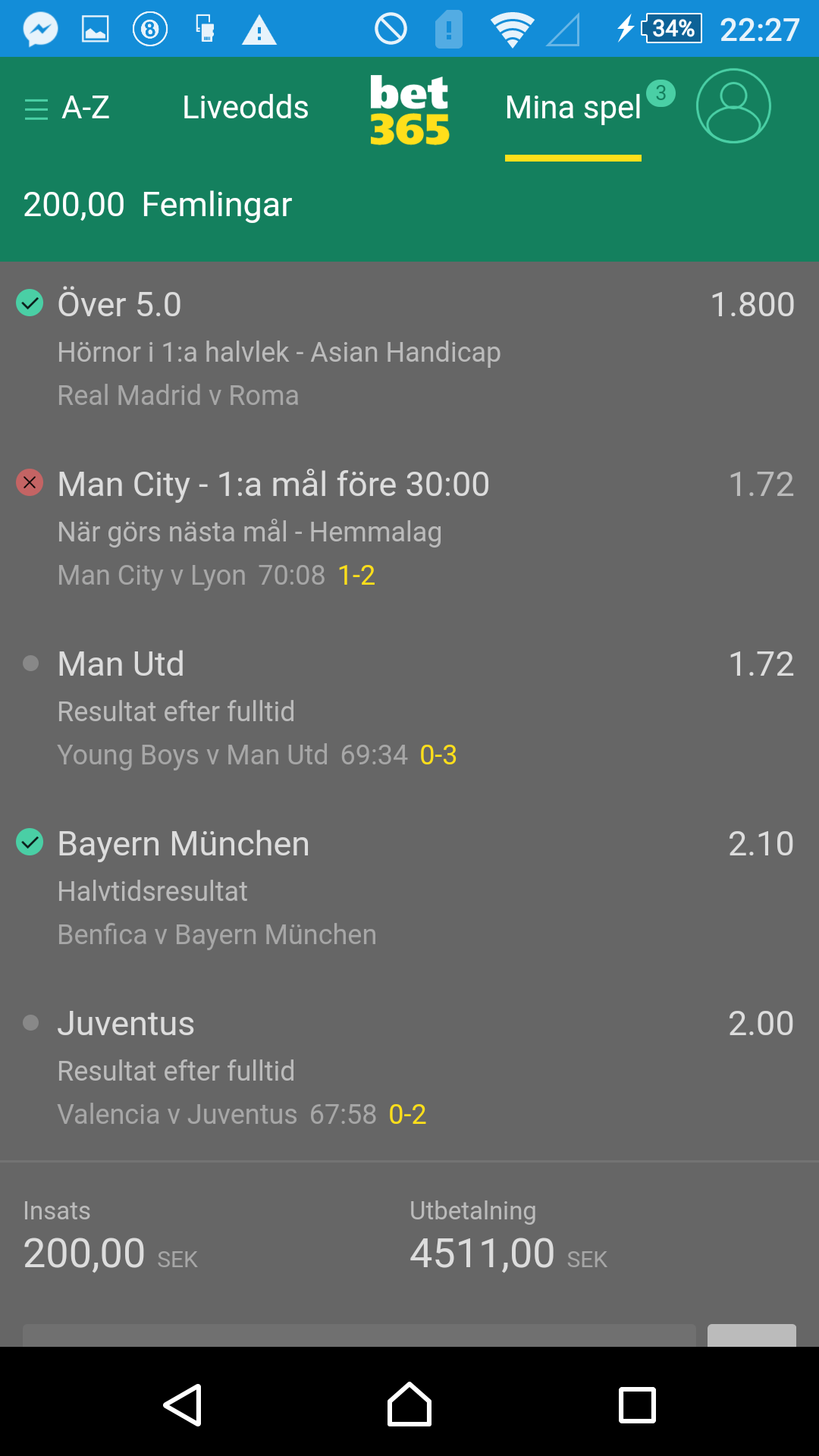Open the account profile icon
This screenshot has height=1456, width=819.
tap(733, 106)
